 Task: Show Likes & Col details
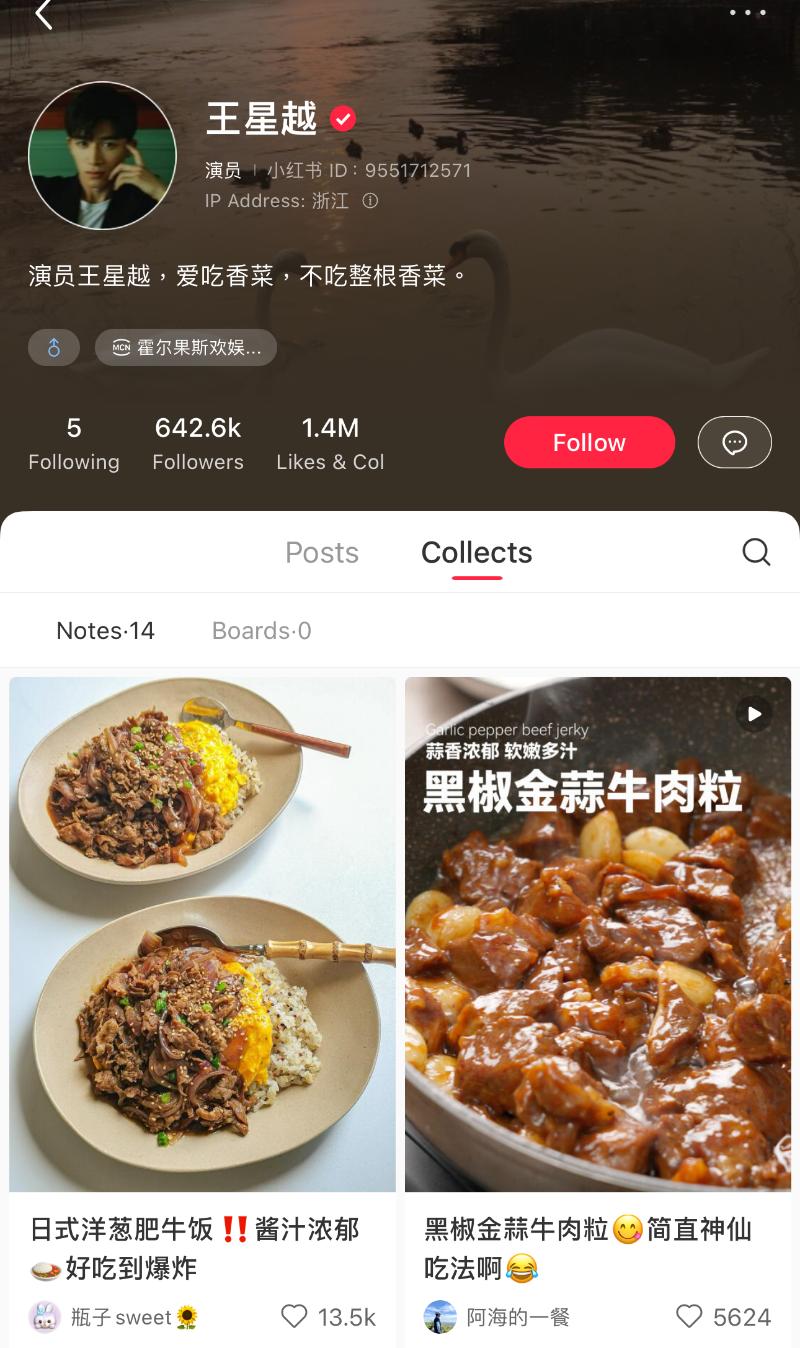330,444
